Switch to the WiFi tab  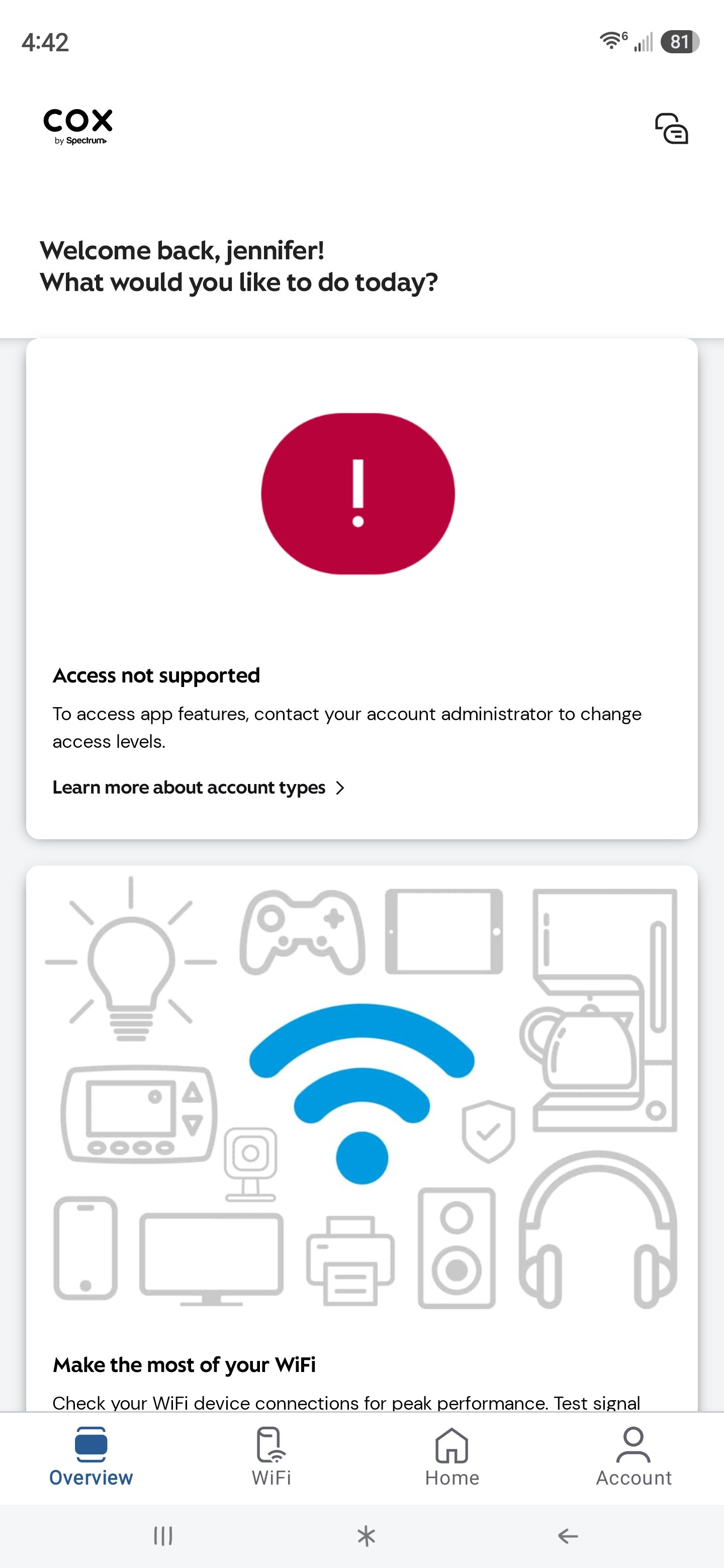tap(271, 1457)
